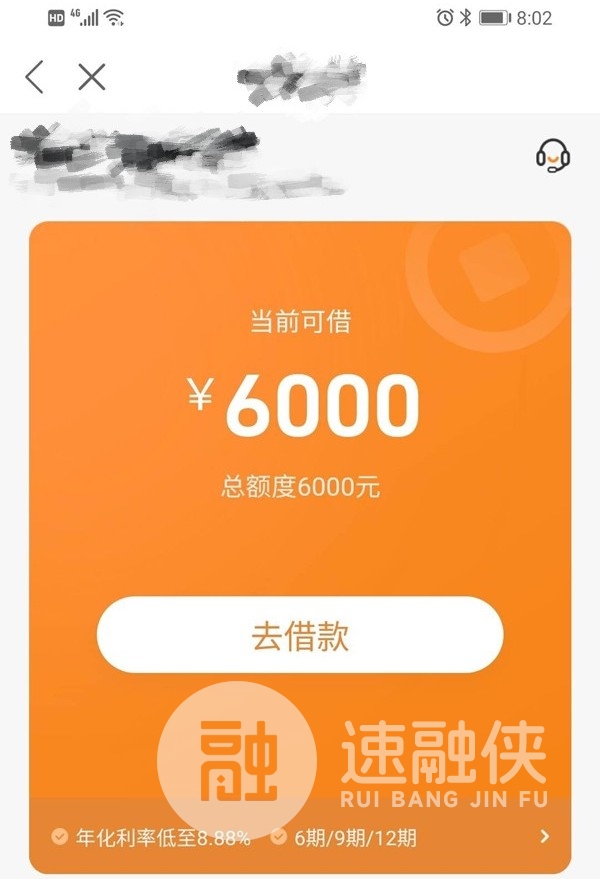600x879 pixels.
Task: Close the page with the X
Action: point(92,76)
